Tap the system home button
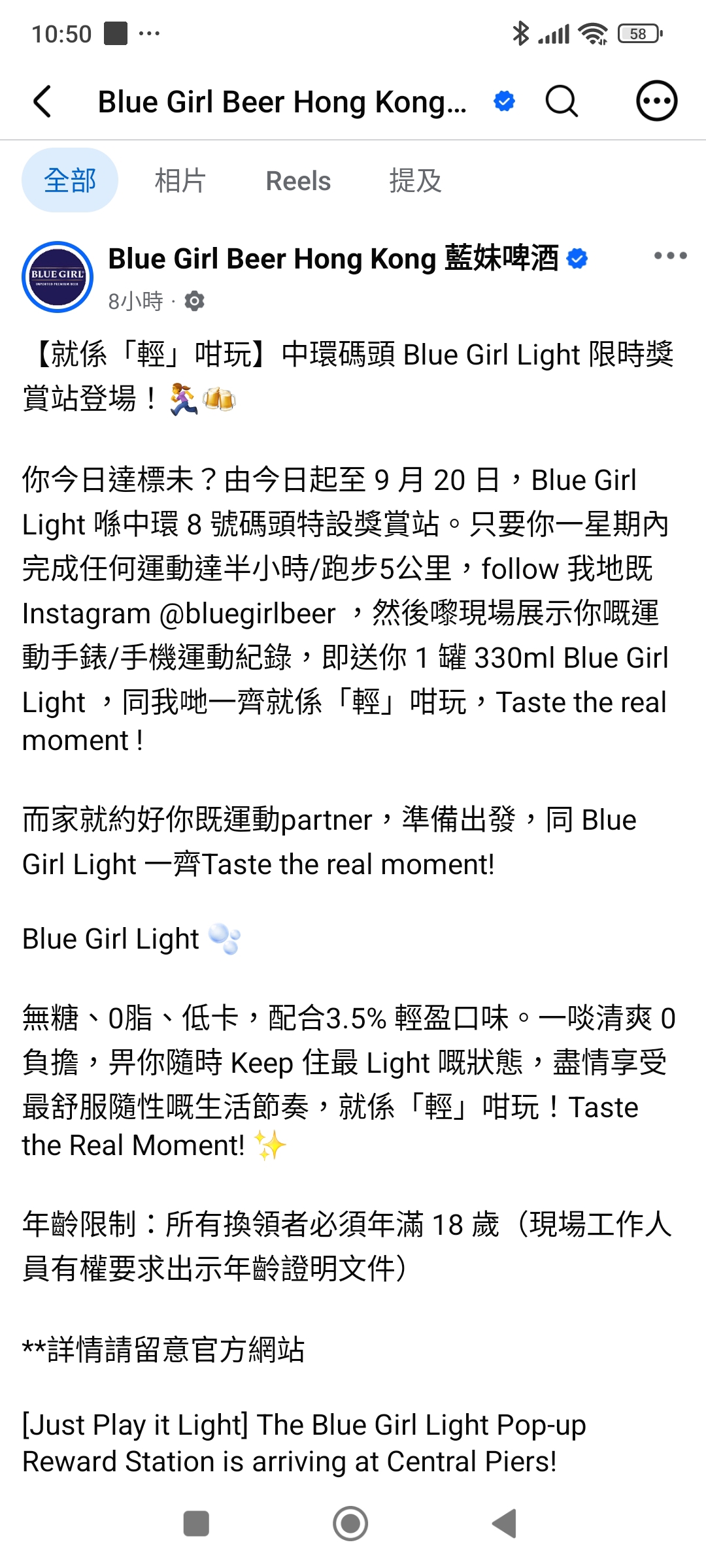 click(x=350, y=1524)
